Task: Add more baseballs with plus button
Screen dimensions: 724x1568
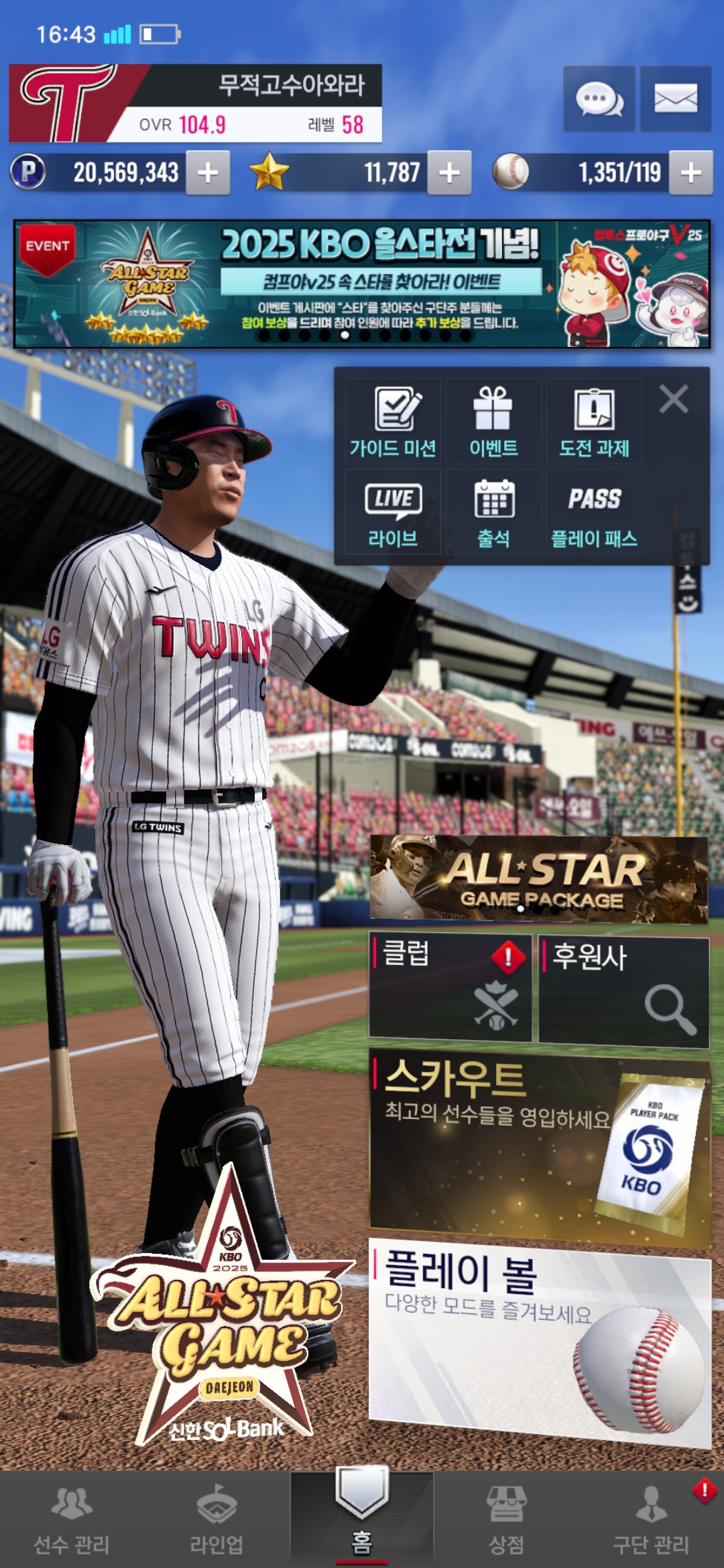Action: point(690,173)
